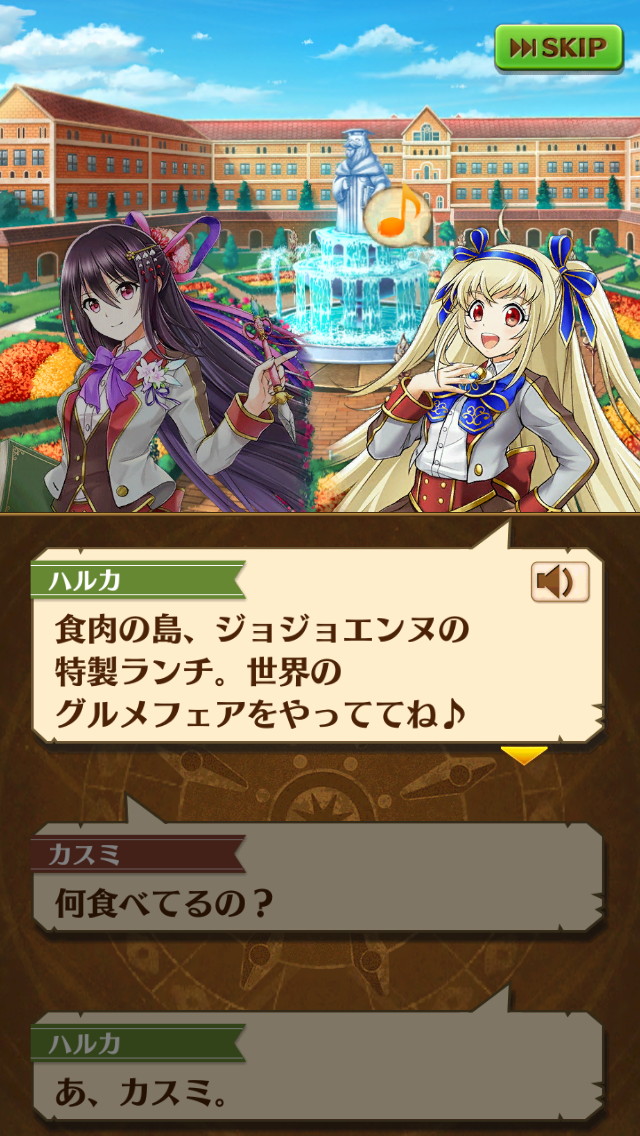Screen dimensions: 640x1136
Task: Play the voice for Haruka's line
Action: pos(559,582)
